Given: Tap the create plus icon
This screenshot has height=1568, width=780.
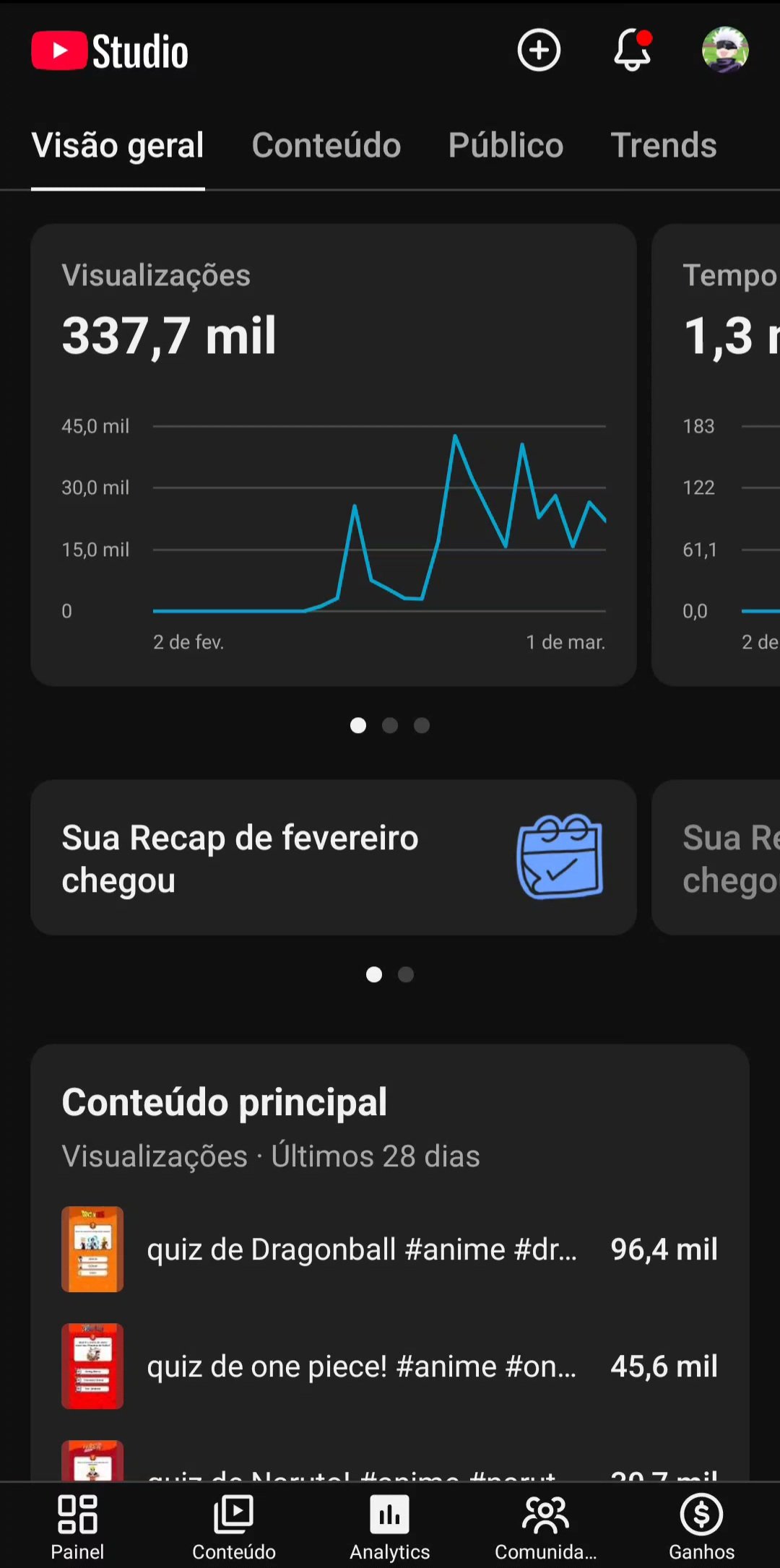Looking at the screenshot, I should (539, 51).
